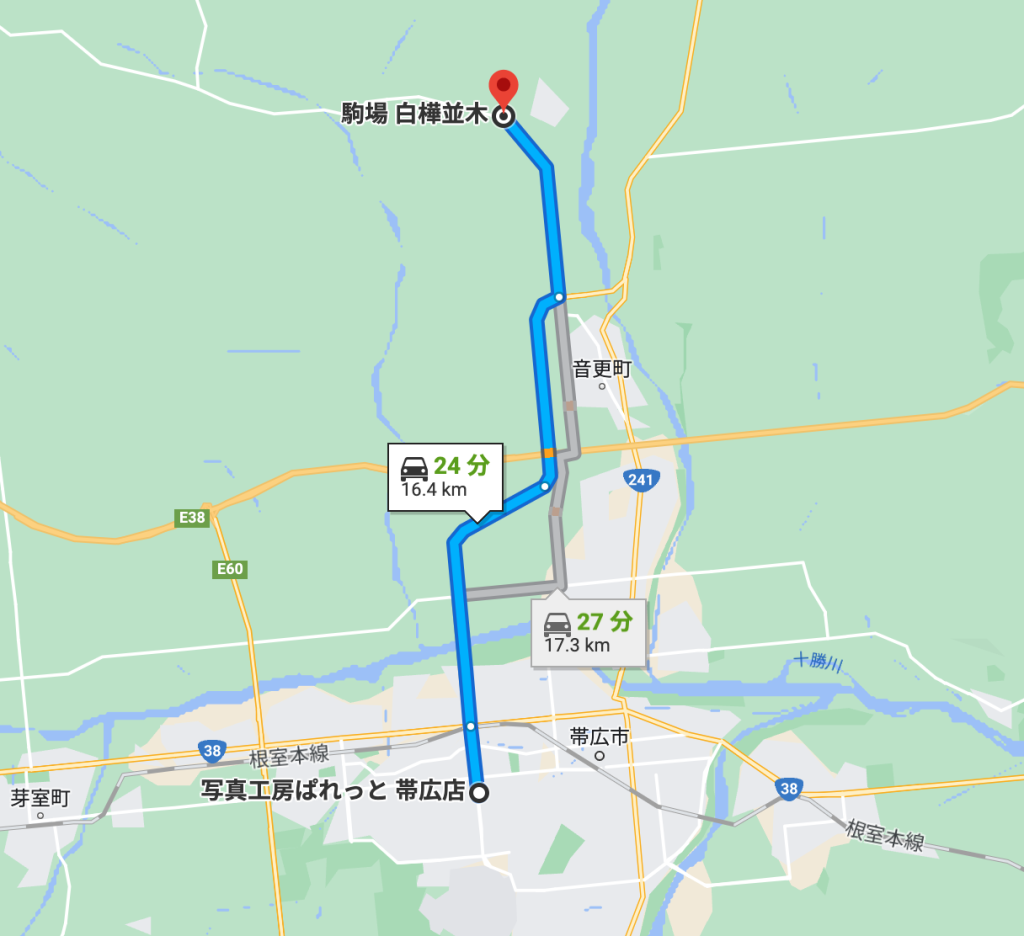Viewport: 1024px width, 936px height.
Task: Tap the 24 分 16.4 km route label
Action: coord(445,477)
